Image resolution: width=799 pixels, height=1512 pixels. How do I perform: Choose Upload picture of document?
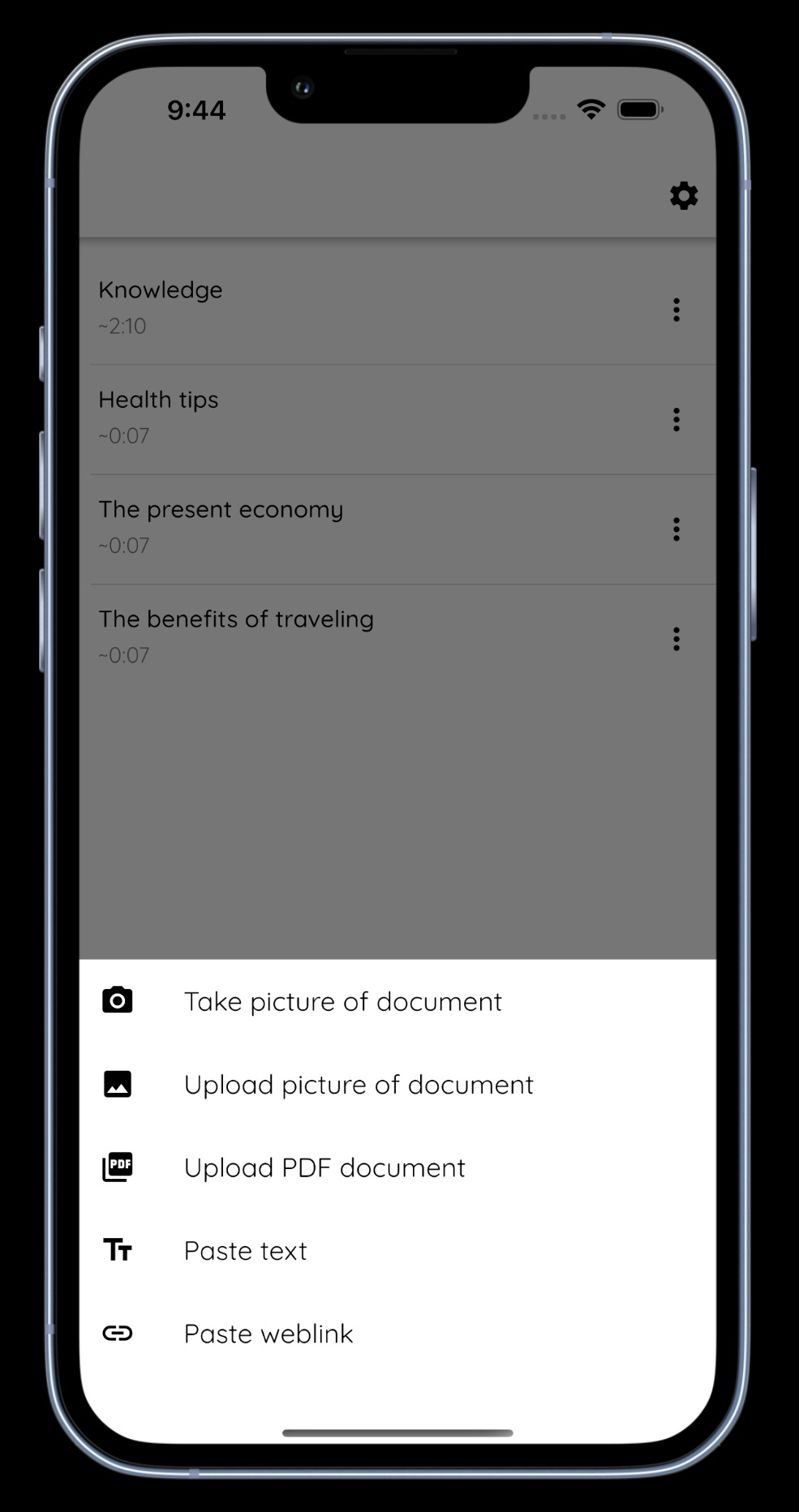pyautogui.click(x=358, y=1085)
